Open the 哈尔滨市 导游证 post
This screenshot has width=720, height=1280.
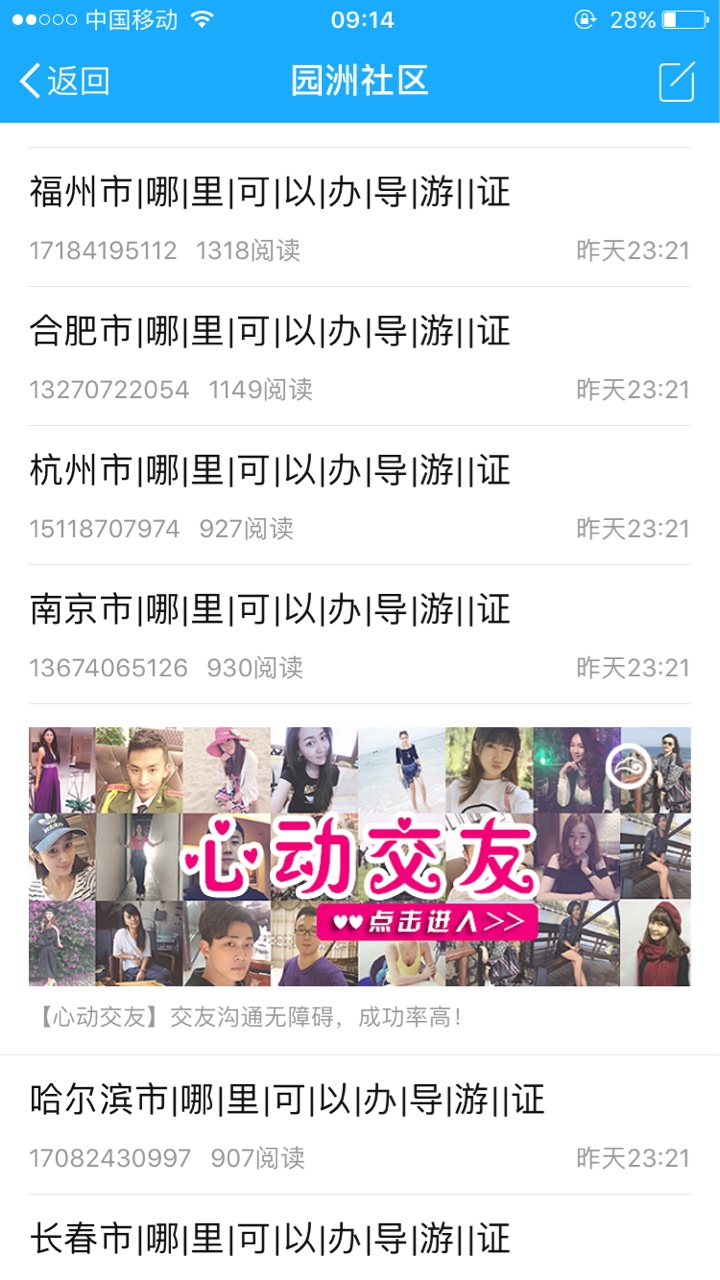tap(287, 1100)
